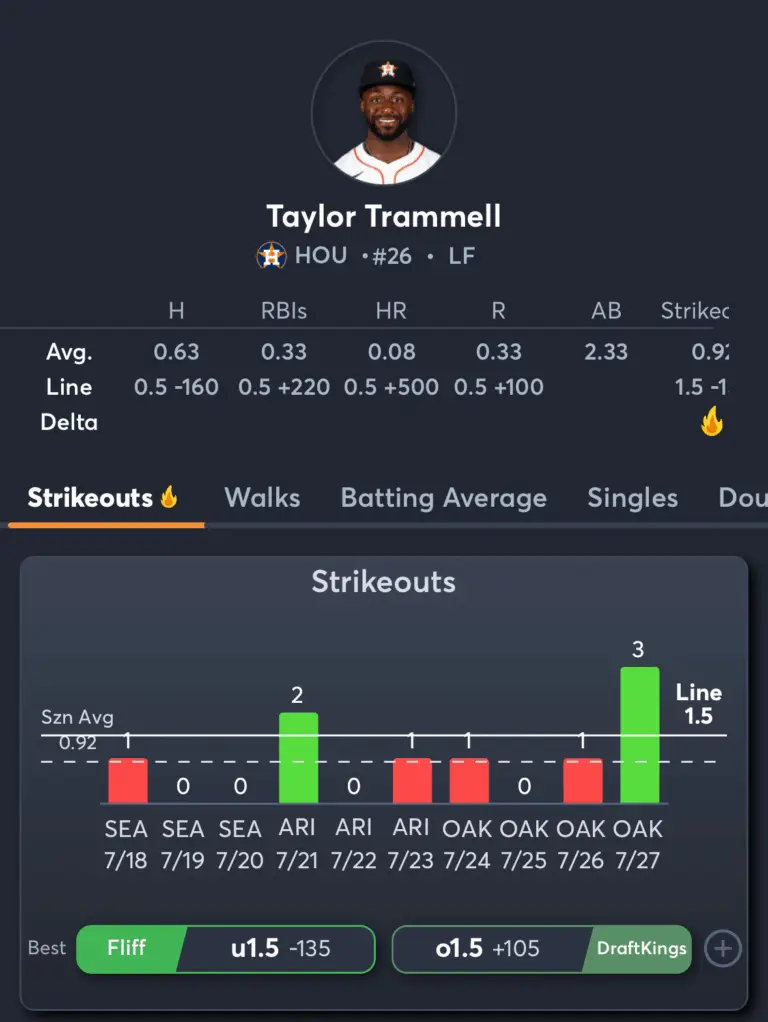This screenshot has width=768, height=1022.
Task: Tap the Fliff u1.5 -135 bet
Action: [x=226, y=949]
